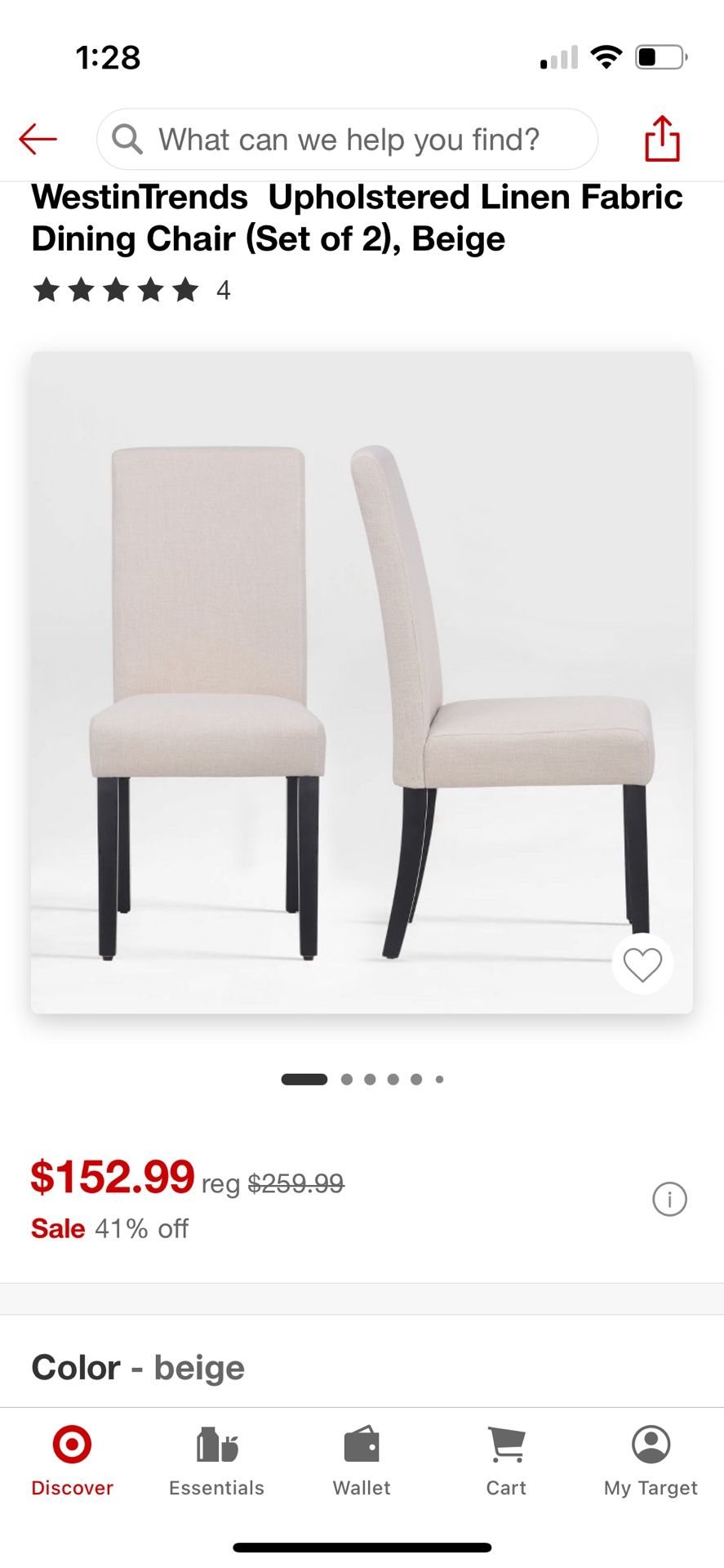Tap the price info circle icon
The image size is (724, 1568).
click(670, 1198)
